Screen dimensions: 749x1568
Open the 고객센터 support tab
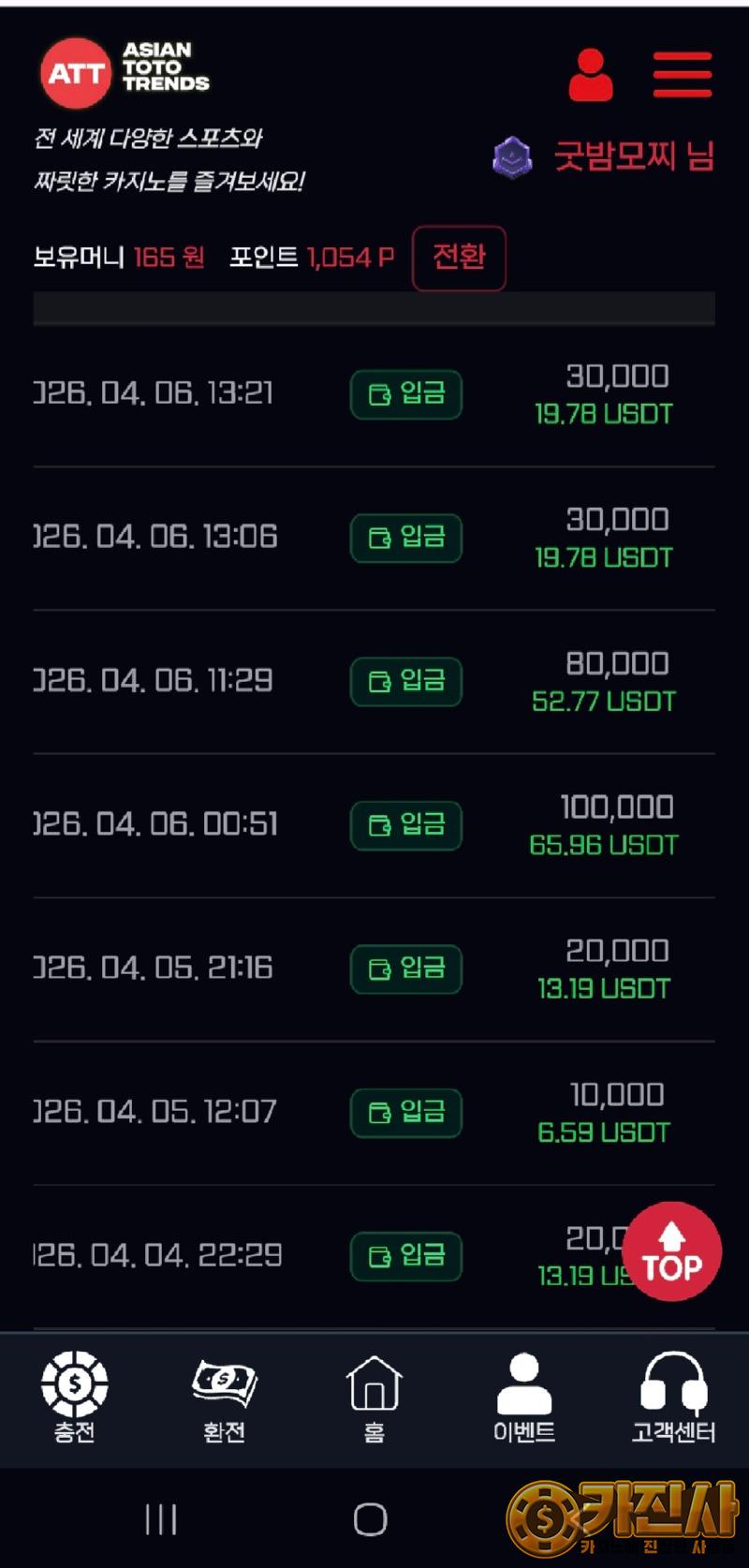click(x=673, y=1398)
